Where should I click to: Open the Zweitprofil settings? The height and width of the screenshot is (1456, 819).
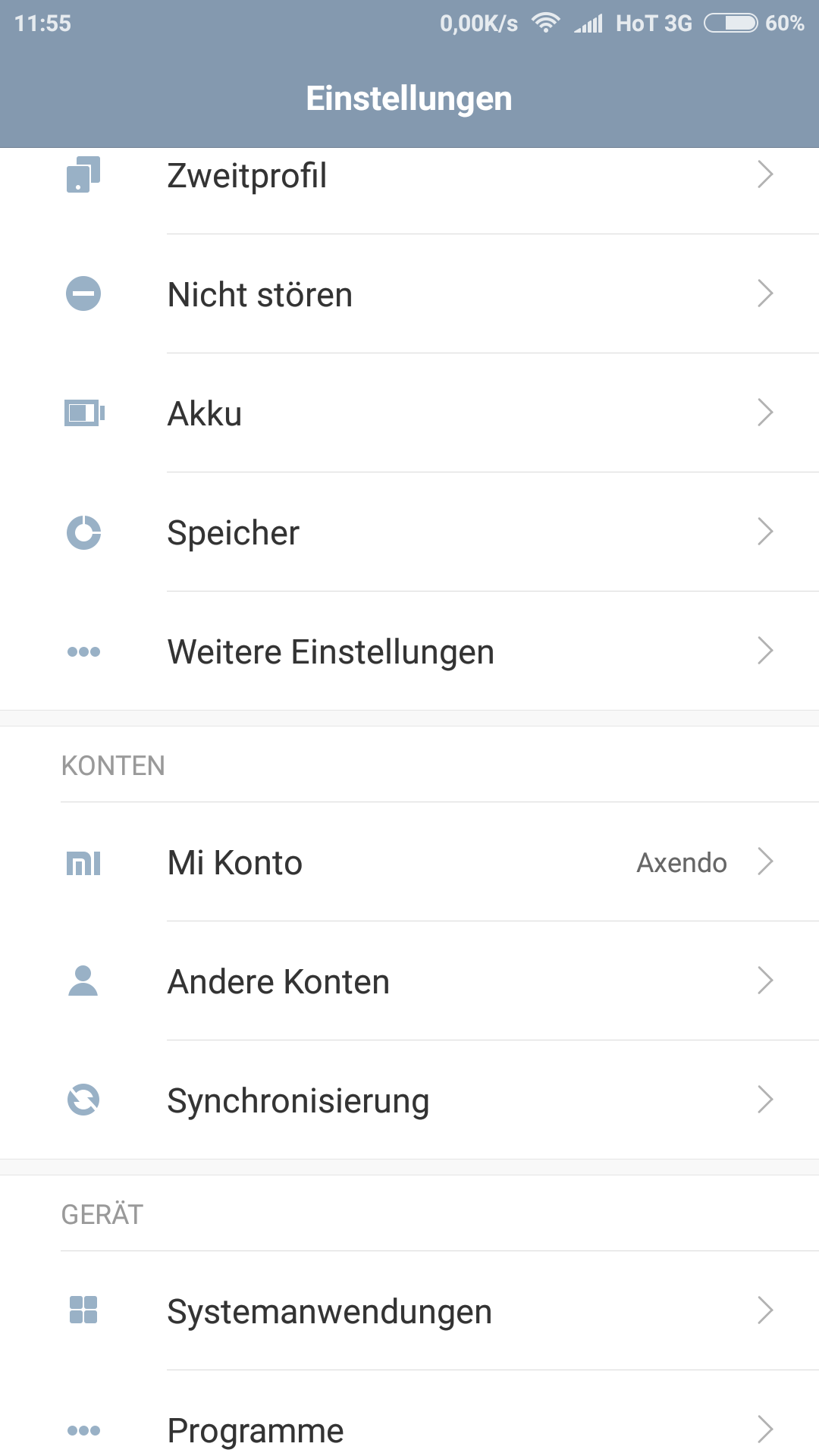click(x=409, y=176)
